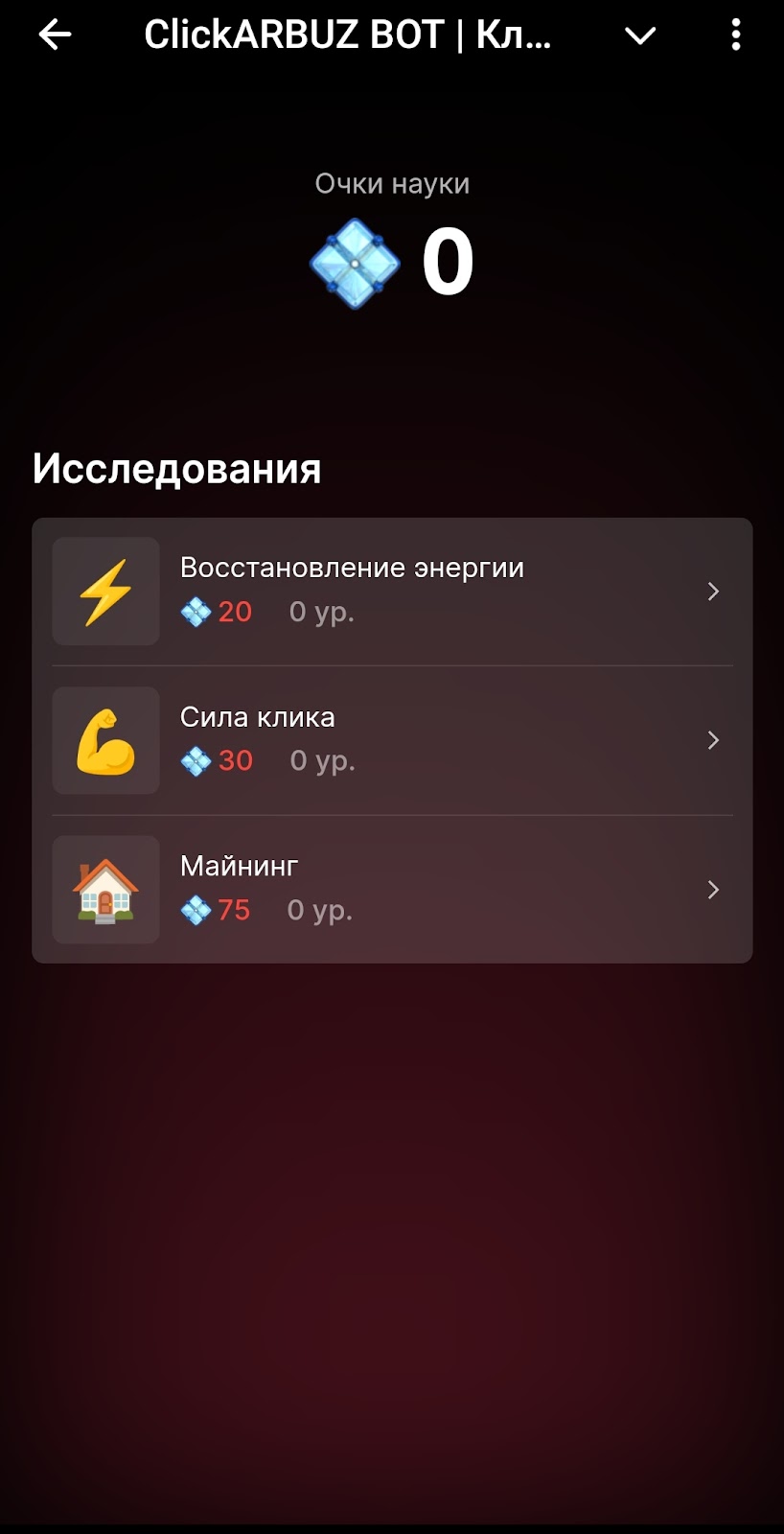Viewport: 784px width, 1534px height.
Task: Open the Сила клика research
Action: [x=392, y=740]
